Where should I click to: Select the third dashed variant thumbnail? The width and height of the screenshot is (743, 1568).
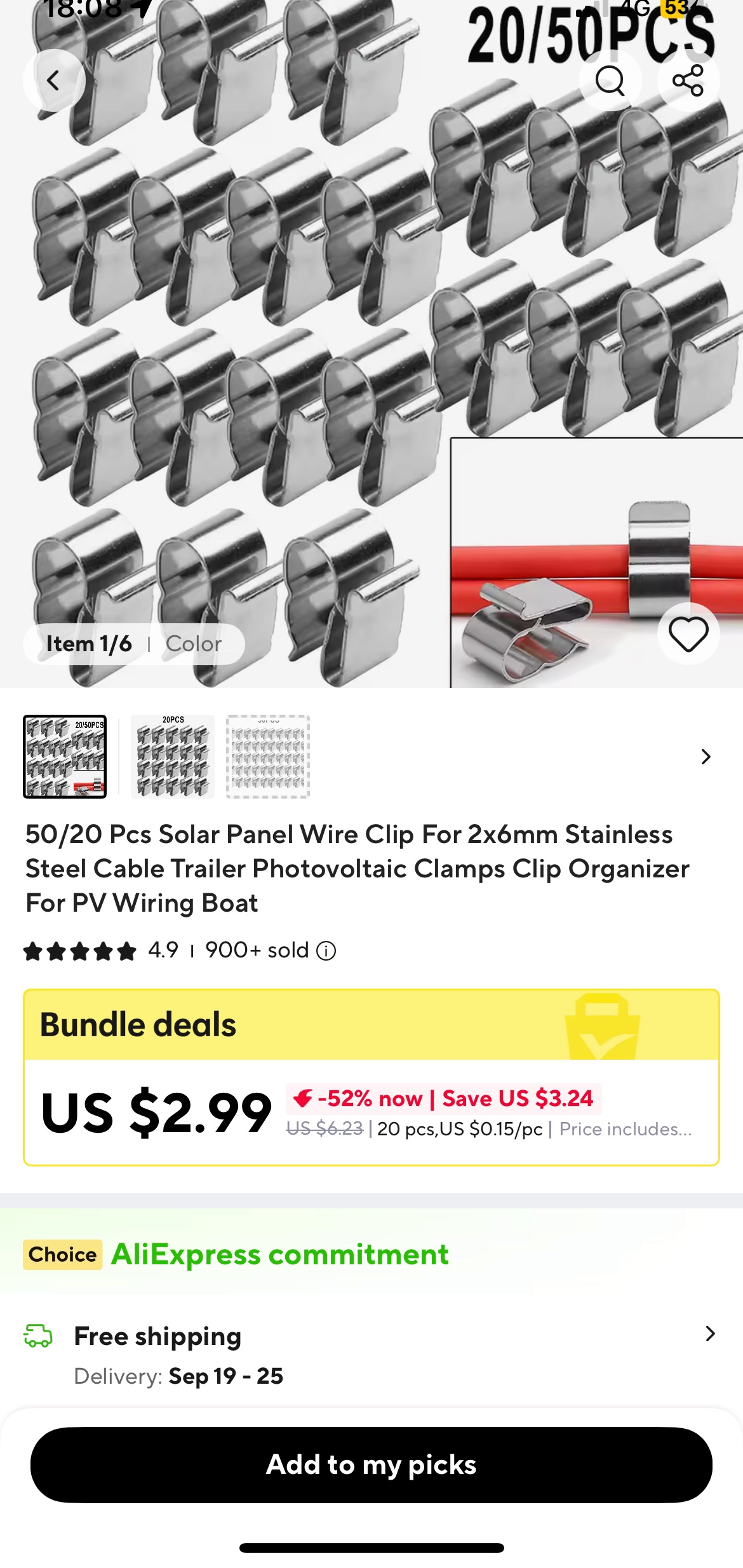(x=268, y=756)
